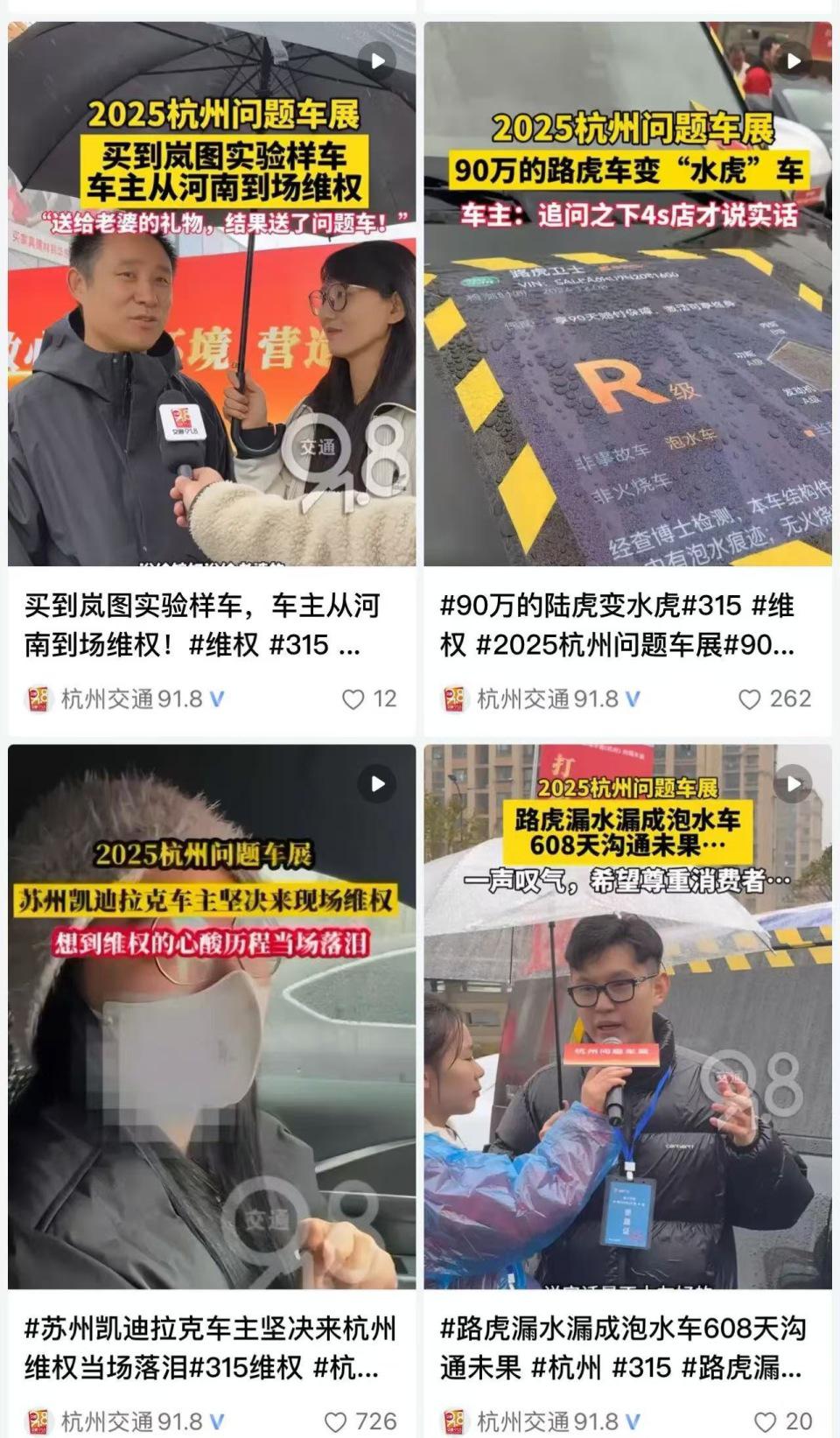Like the 90万的陆虎变水虎 post
This screenshot has width=840, height=1438.
click(749, 699)
